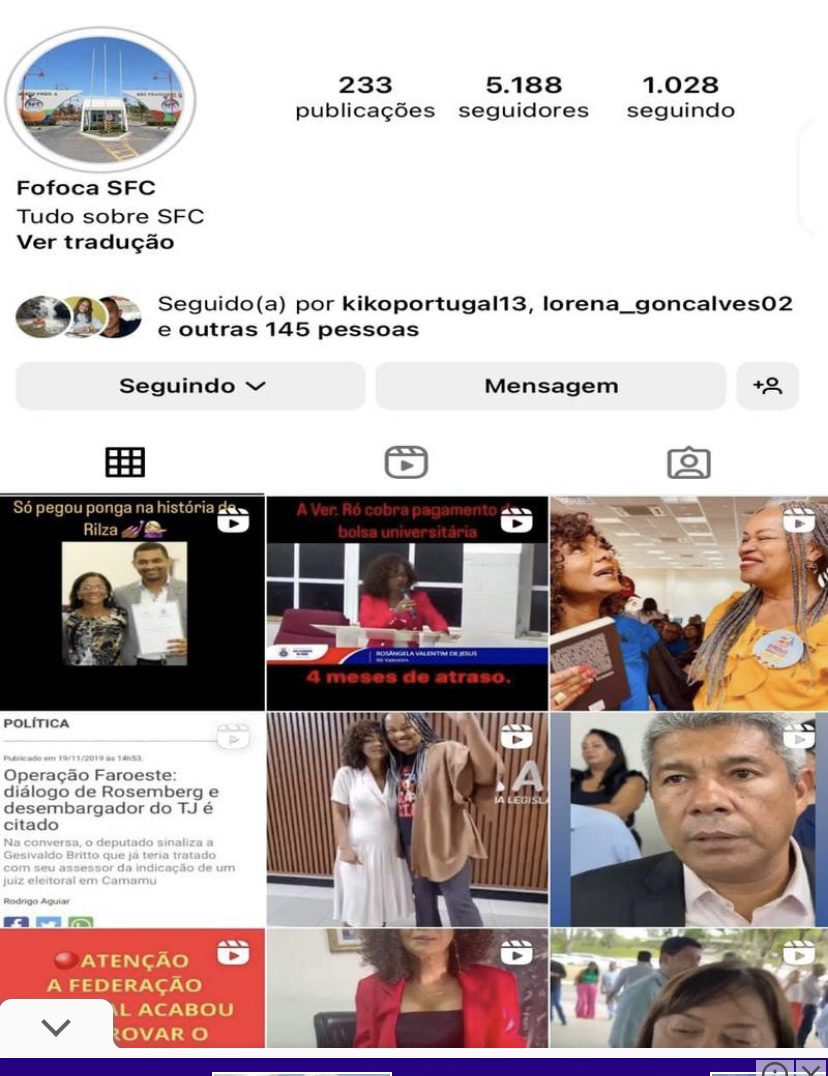Tap the Mensagem button
This screenshot has height=1076, width=828.
(550, 386)
